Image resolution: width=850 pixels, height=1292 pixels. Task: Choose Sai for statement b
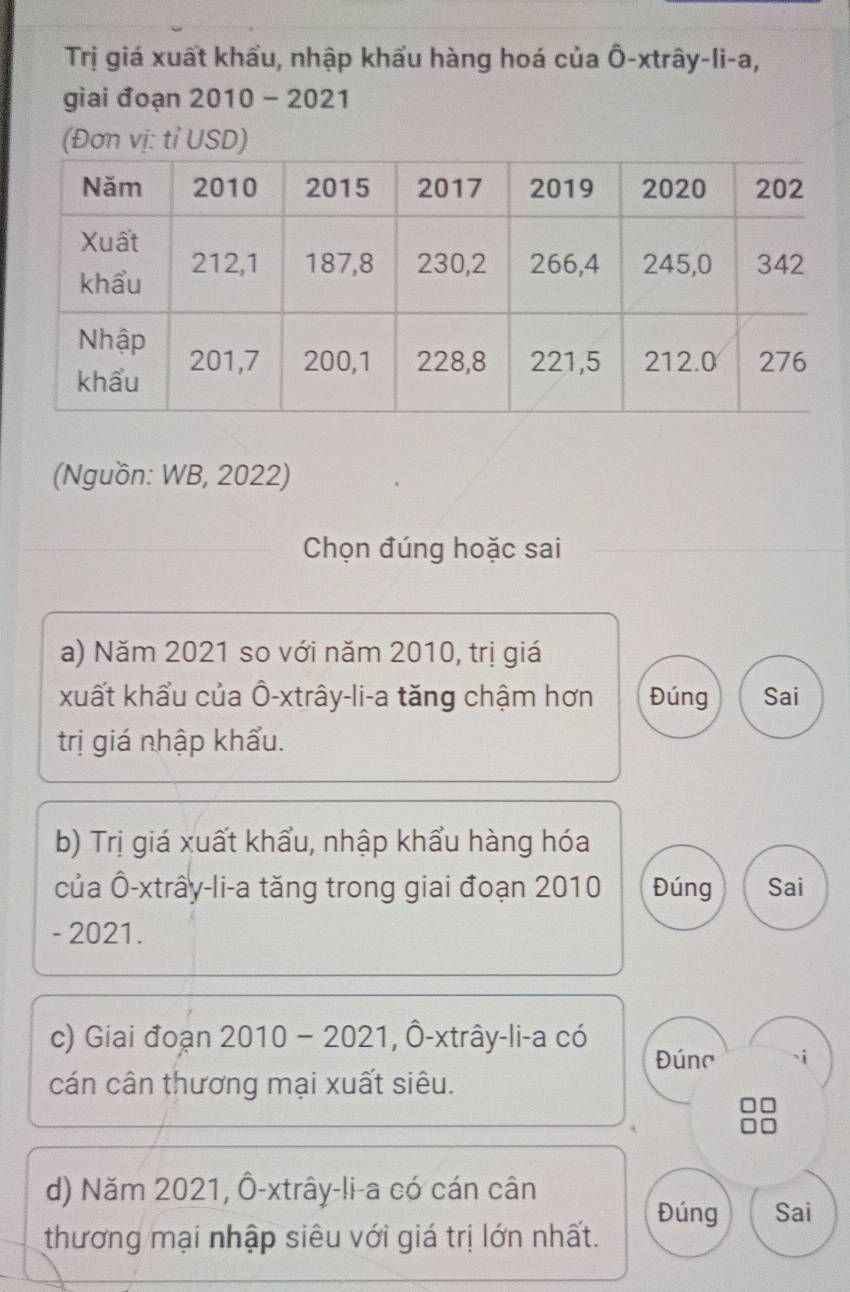tap(786, 887)
